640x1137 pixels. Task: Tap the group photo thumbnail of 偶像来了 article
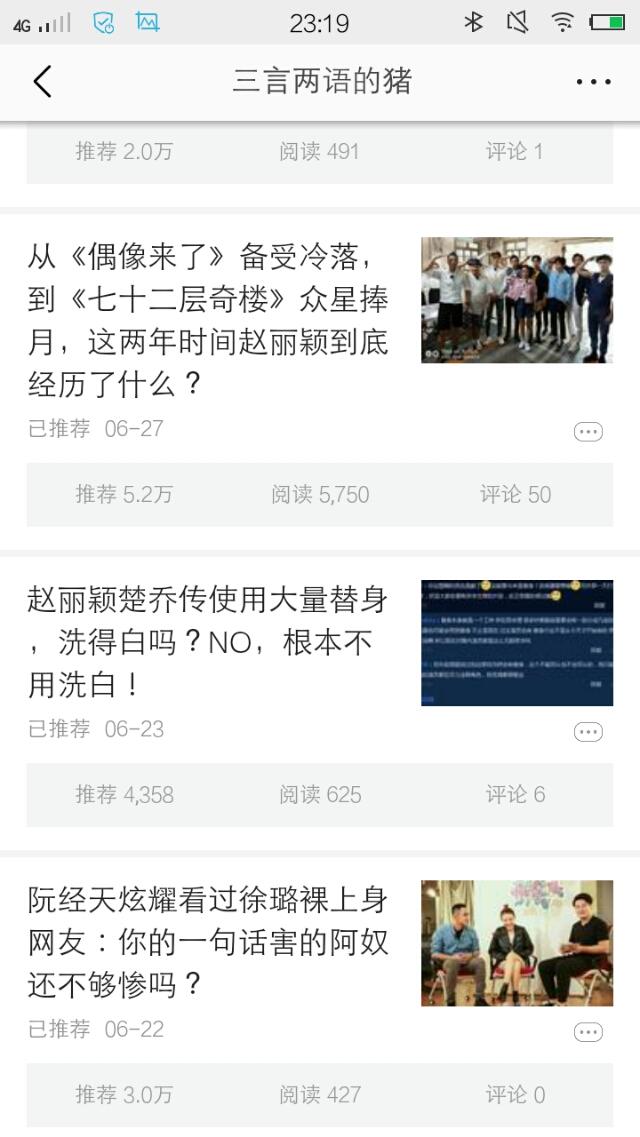[x=517, y=300]
